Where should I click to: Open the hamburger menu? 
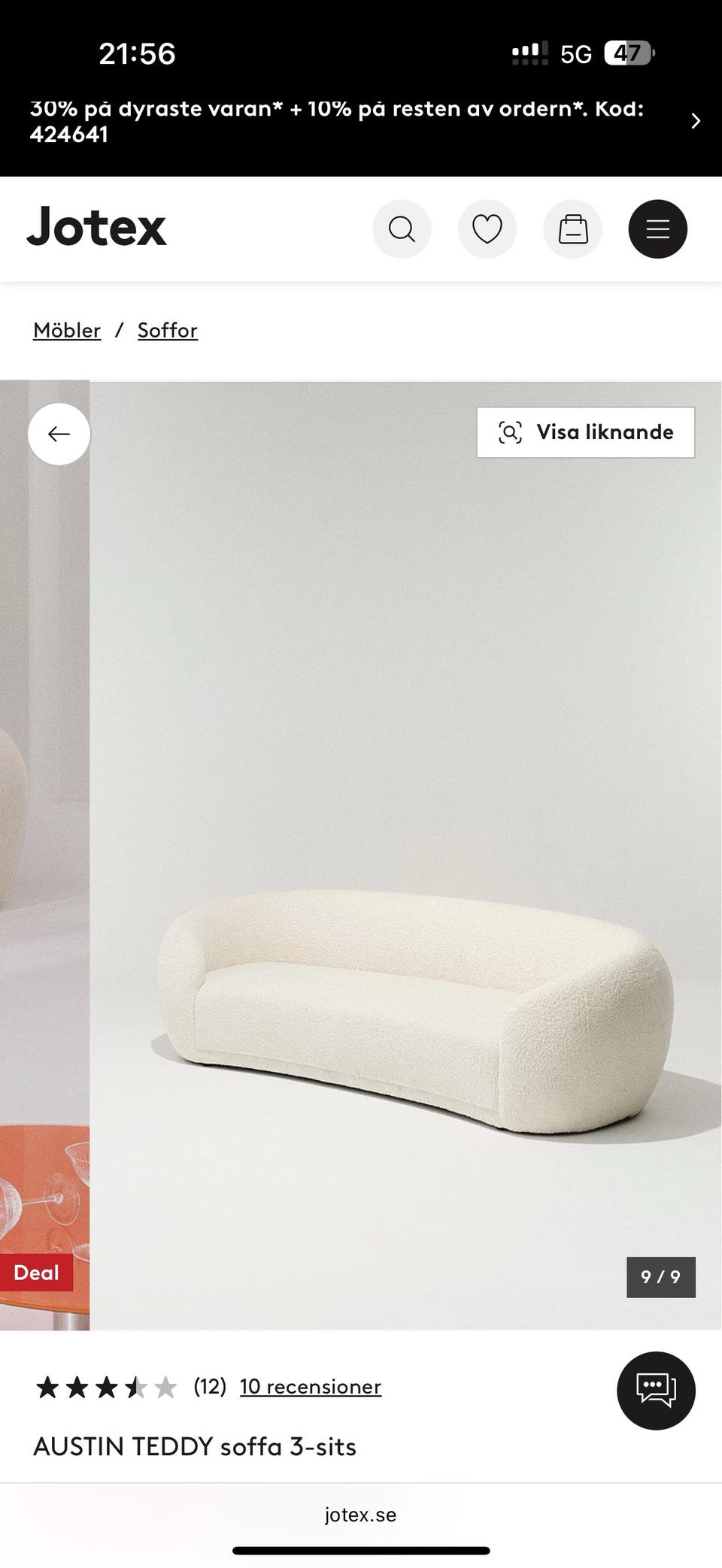pos(658,229)
